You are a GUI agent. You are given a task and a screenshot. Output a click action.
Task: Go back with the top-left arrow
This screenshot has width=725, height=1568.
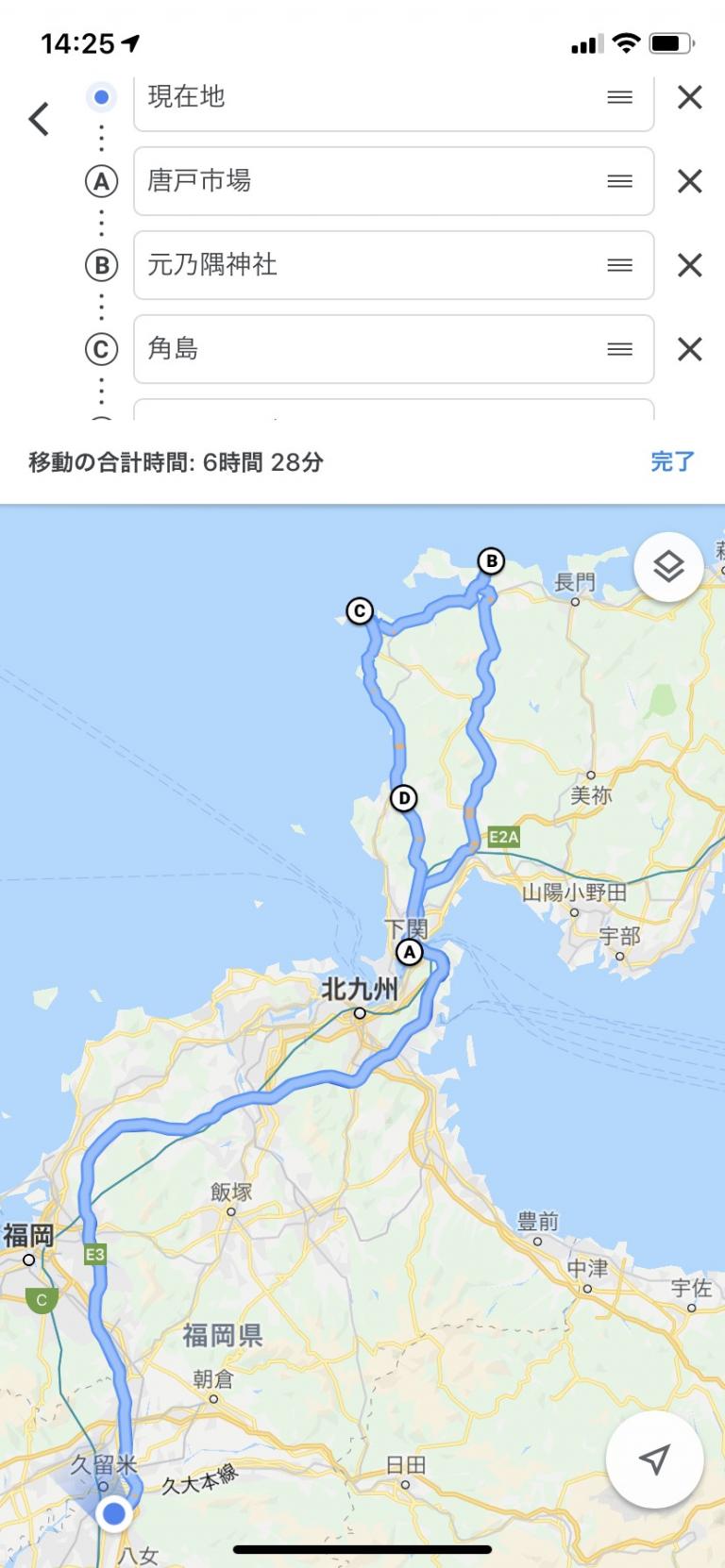point(39,119)
